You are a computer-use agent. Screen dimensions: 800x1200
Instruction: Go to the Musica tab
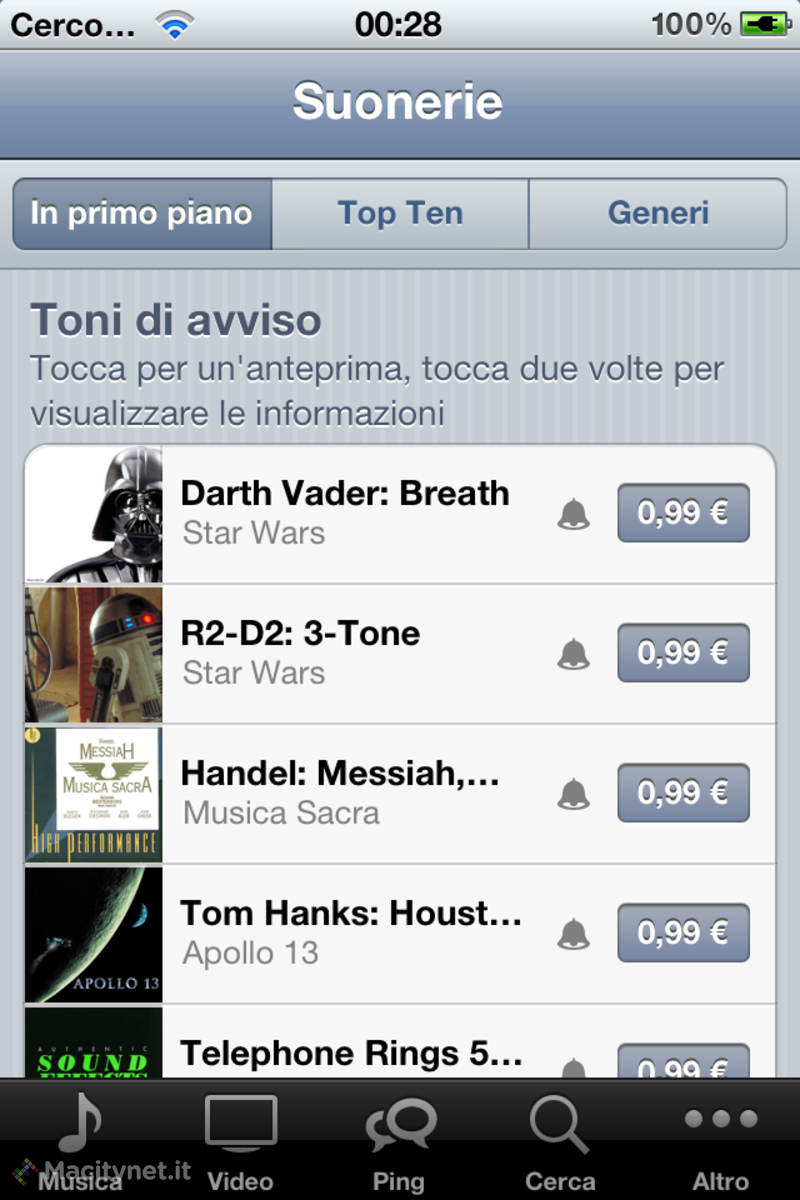coord(80,1142)
